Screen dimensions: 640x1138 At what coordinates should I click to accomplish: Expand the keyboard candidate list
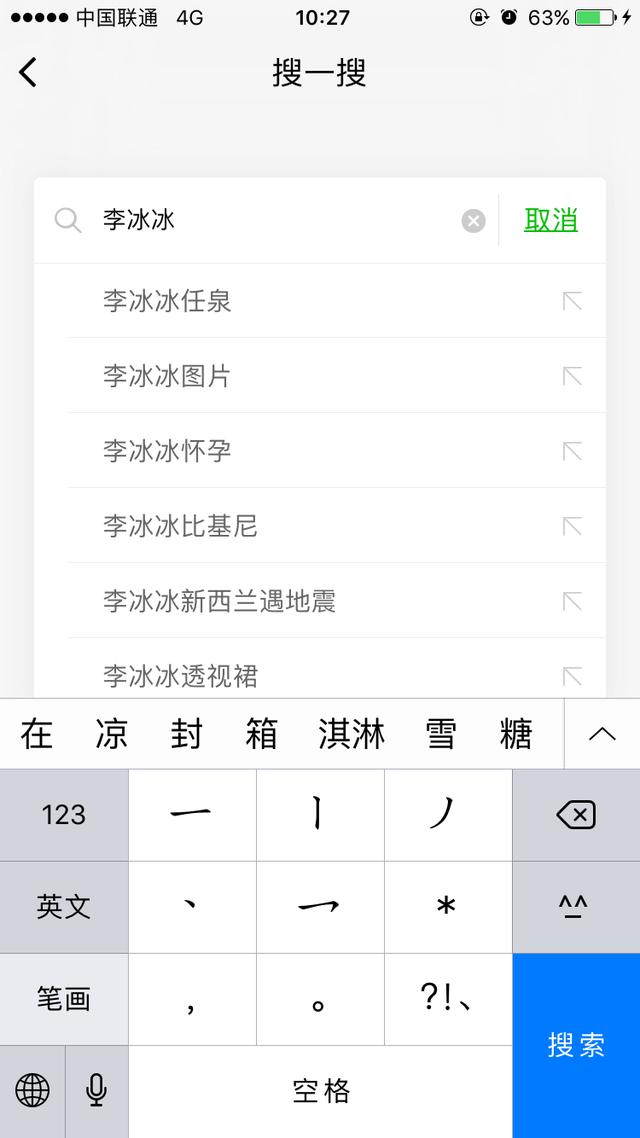[602, 734]
